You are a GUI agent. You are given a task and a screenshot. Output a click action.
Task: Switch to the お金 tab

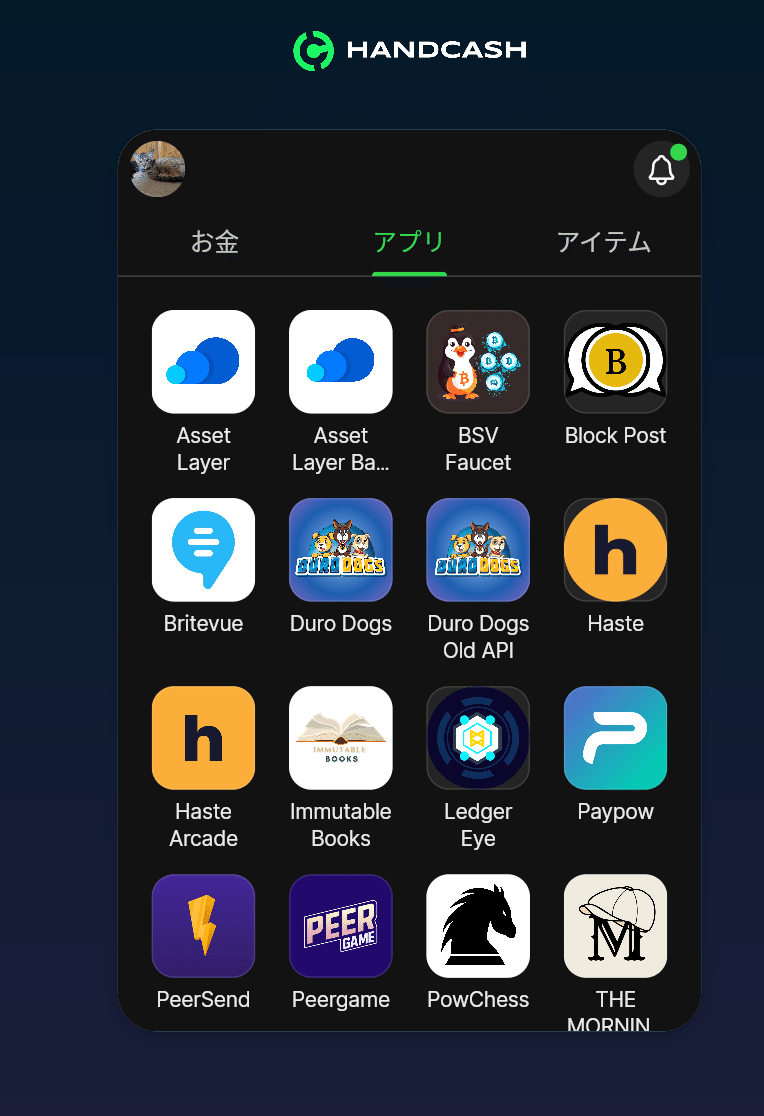215,242
